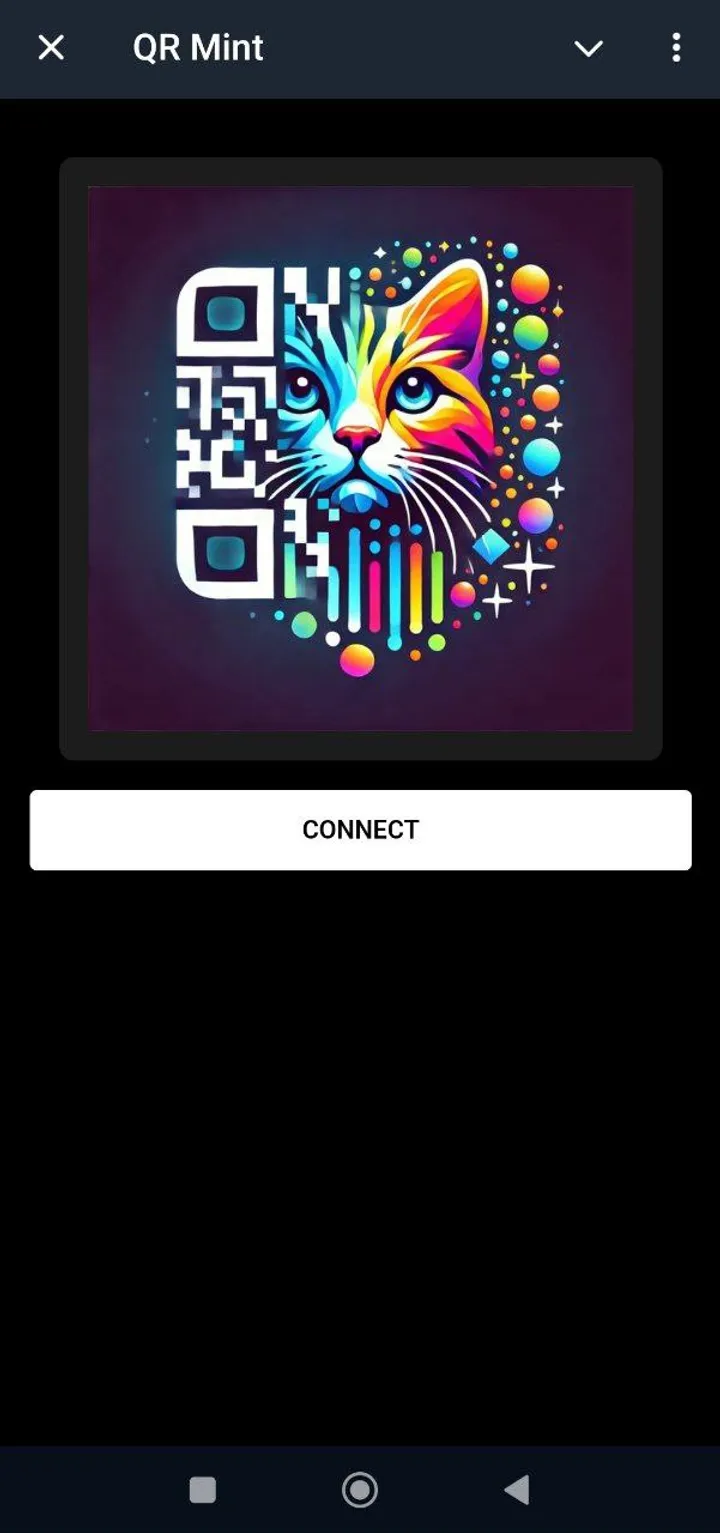Image resolution: width=720 pixels, height=1533 pixels.
Task: Tap the Android home circle button
Action: (360, 1489)
